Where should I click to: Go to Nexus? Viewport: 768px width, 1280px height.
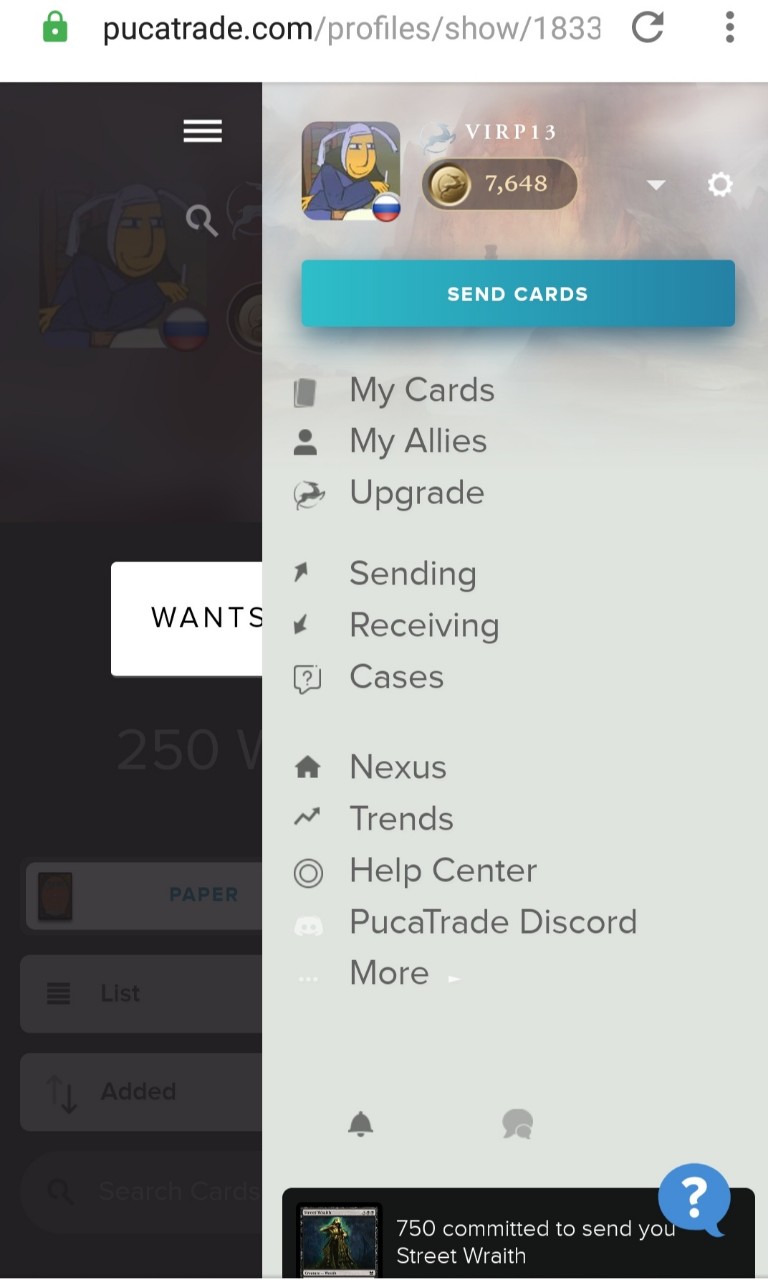(397, 767)
